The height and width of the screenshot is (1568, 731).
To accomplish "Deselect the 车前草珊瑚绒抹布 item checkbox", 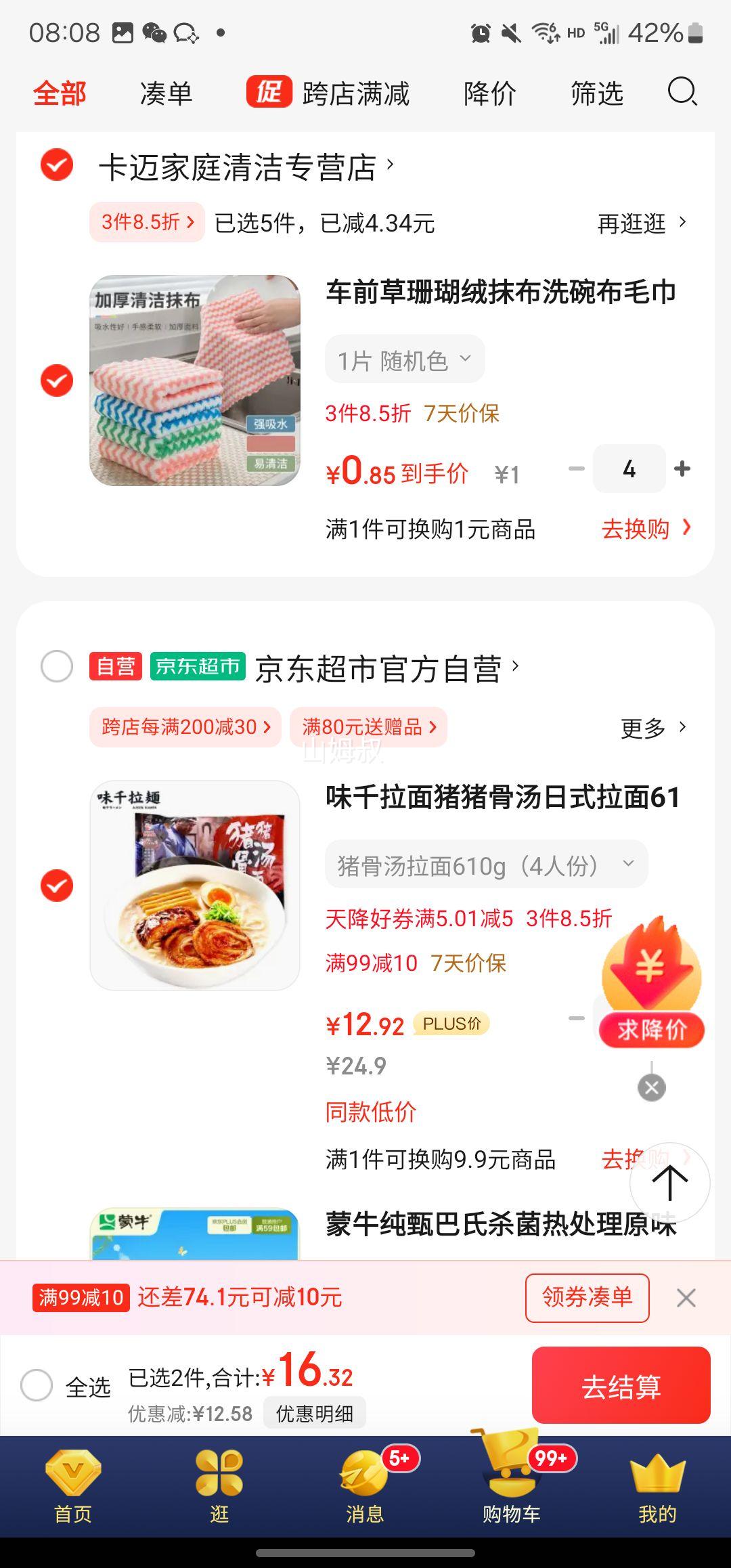I will 57,380.
